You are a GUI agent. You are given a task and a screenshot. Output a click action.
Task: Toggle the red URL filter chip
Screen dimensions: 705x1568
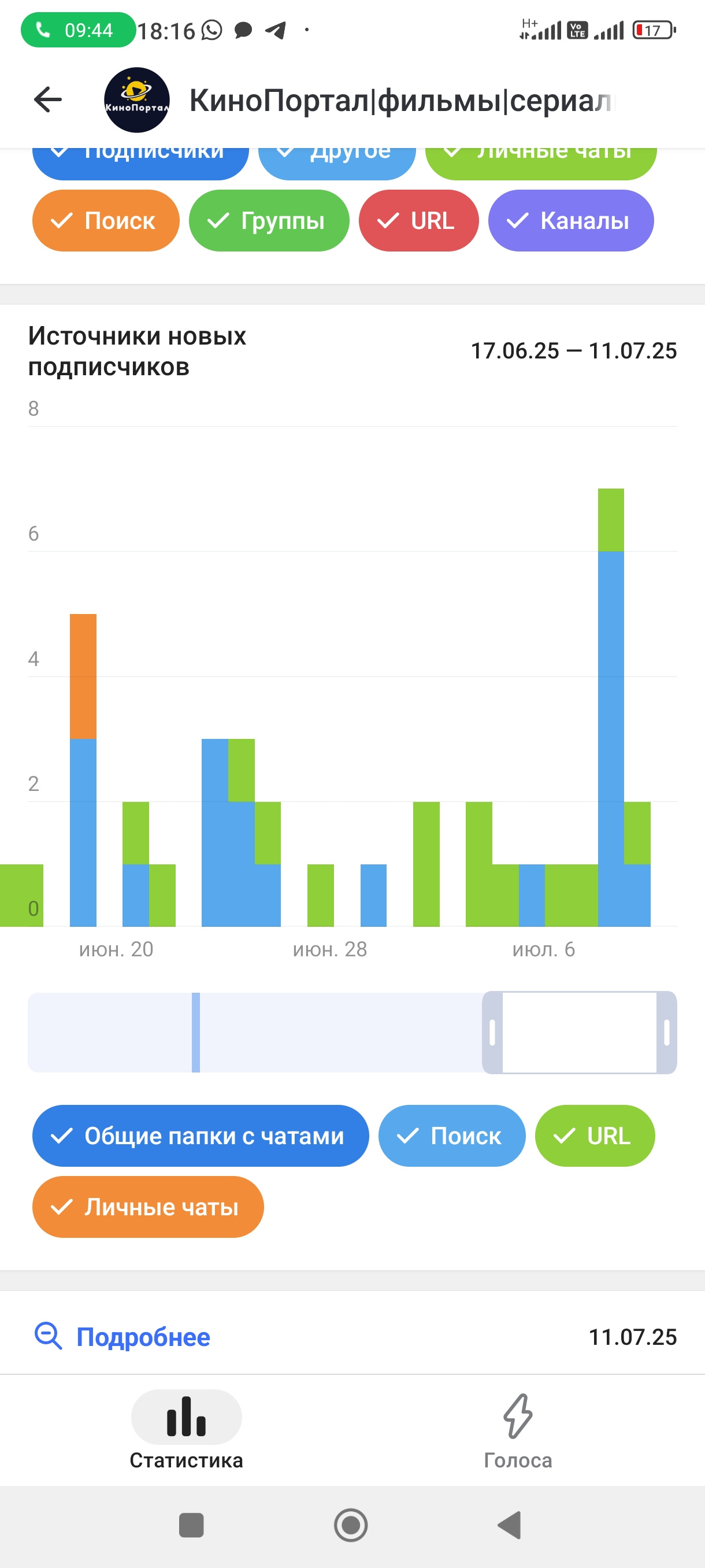pos(418,220)
